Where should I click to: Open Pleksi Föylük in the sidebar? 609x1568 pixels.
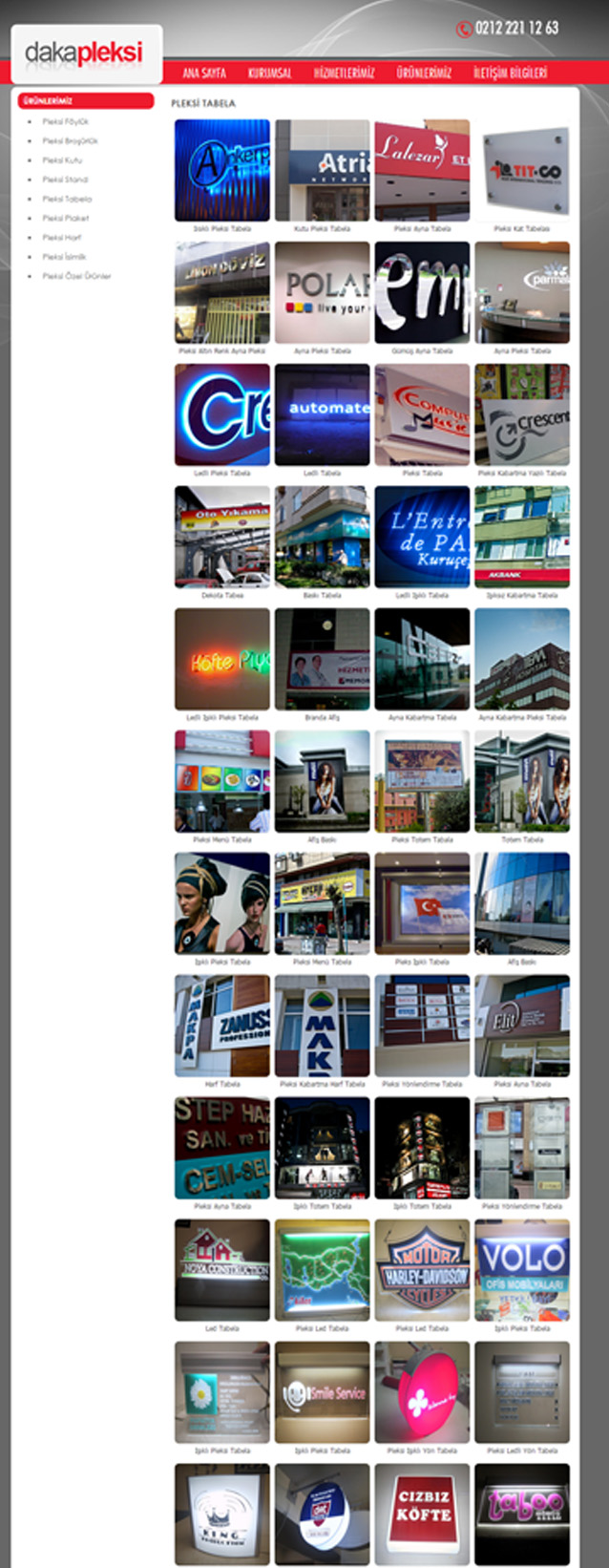coord(65,122)
